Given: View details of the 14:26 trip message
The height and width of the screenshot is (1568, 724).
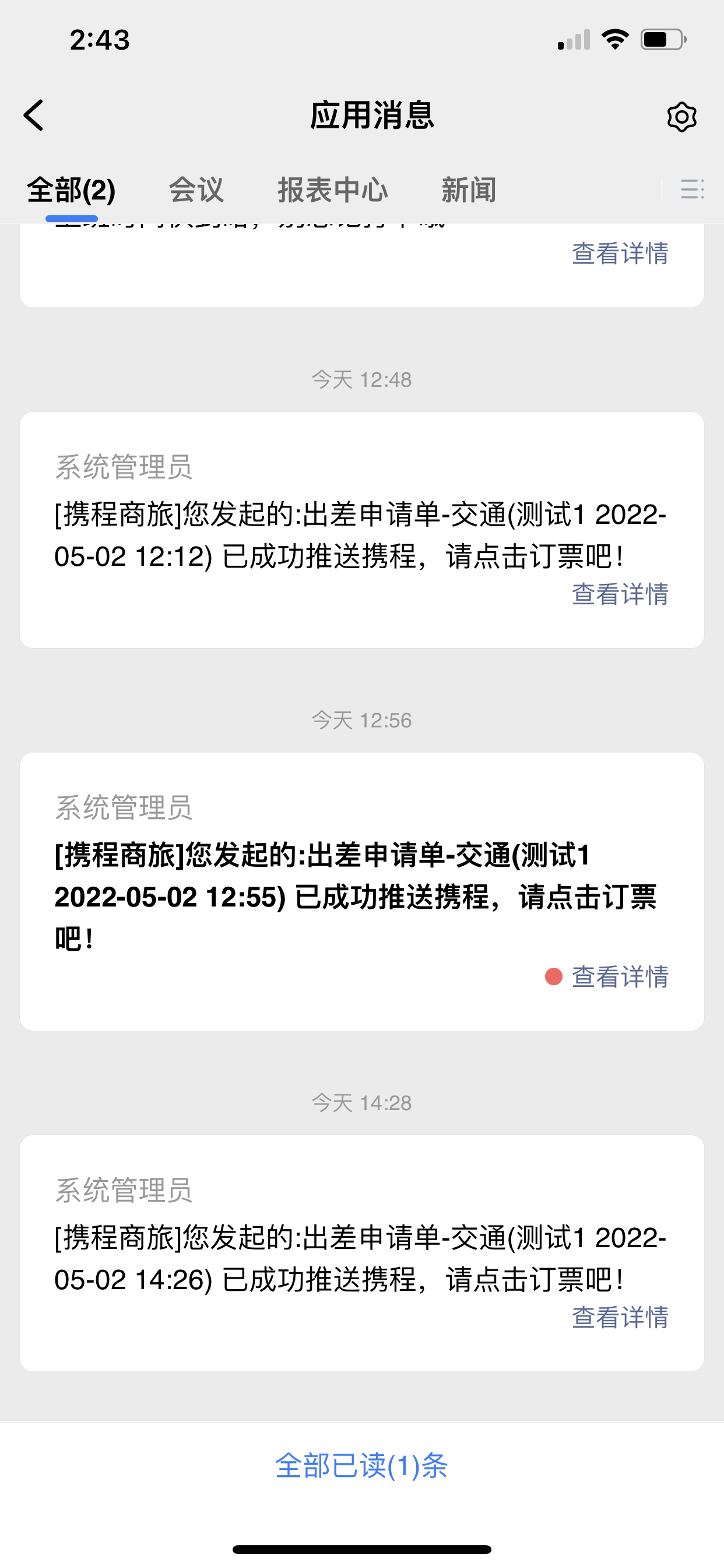Looking at the screenshot, I should point(619,1317).
